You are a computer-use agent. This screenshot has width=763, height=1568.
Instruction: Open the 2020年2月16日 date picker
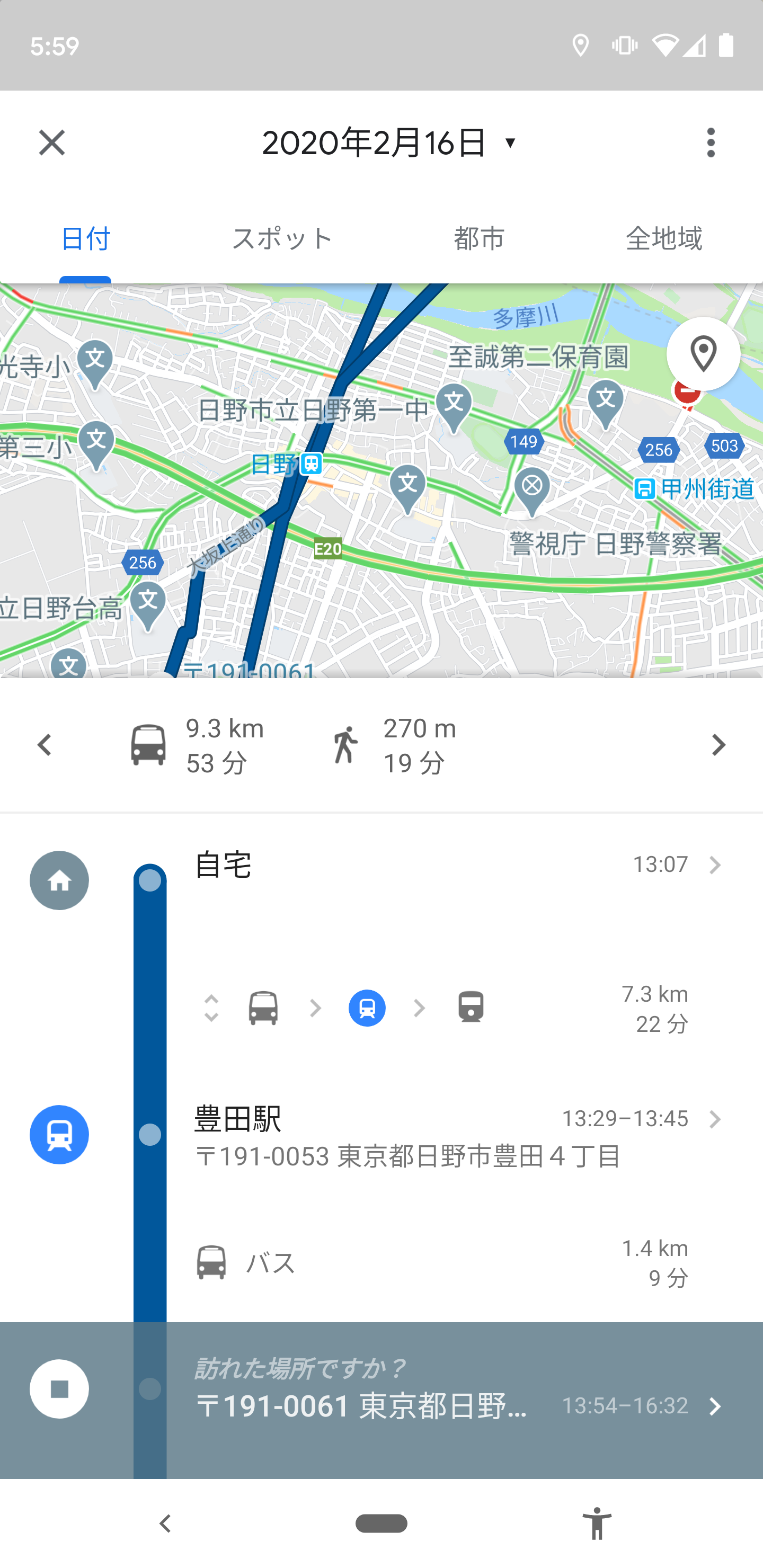[x=390, y=143]
